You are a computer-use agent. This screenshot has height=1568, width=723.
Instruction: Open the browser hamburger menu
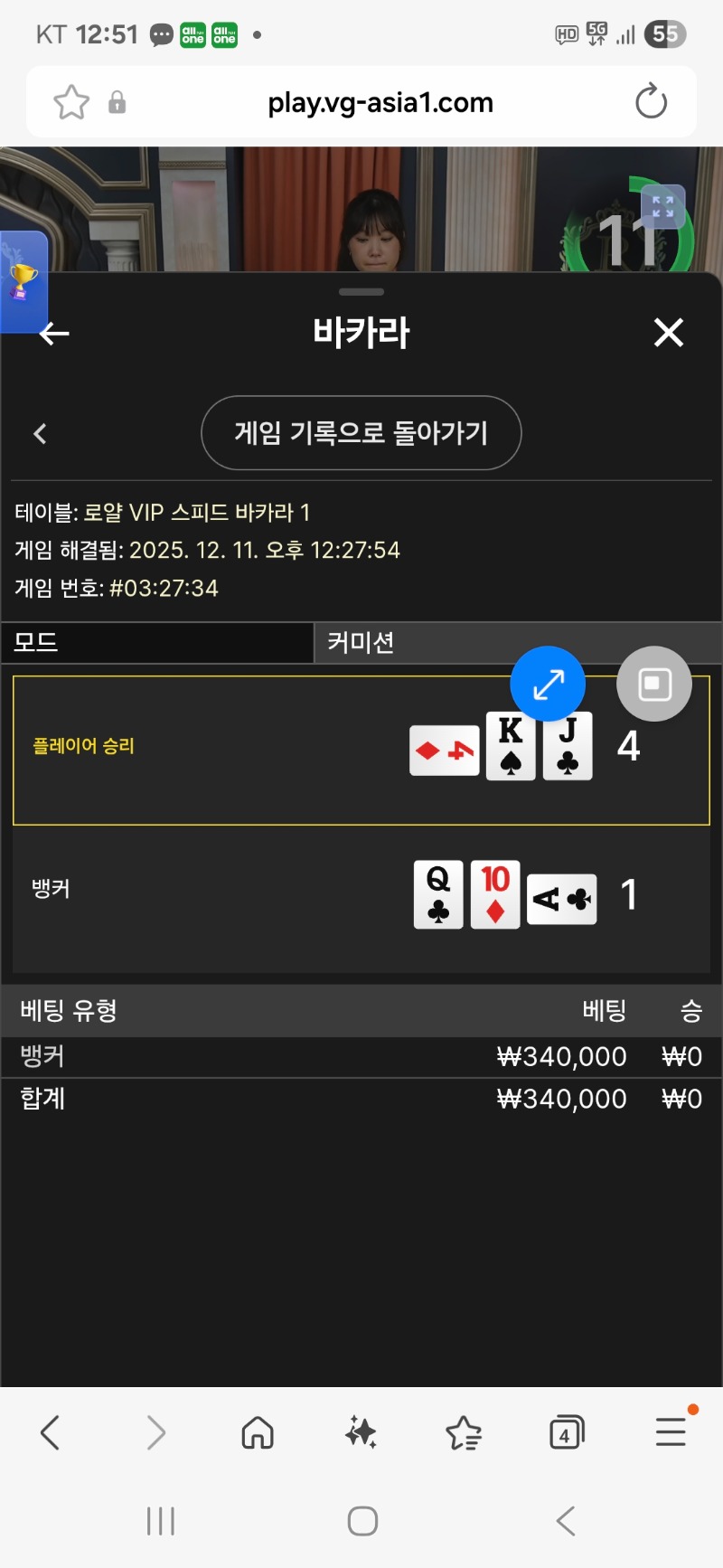[x=671, y=1432]
